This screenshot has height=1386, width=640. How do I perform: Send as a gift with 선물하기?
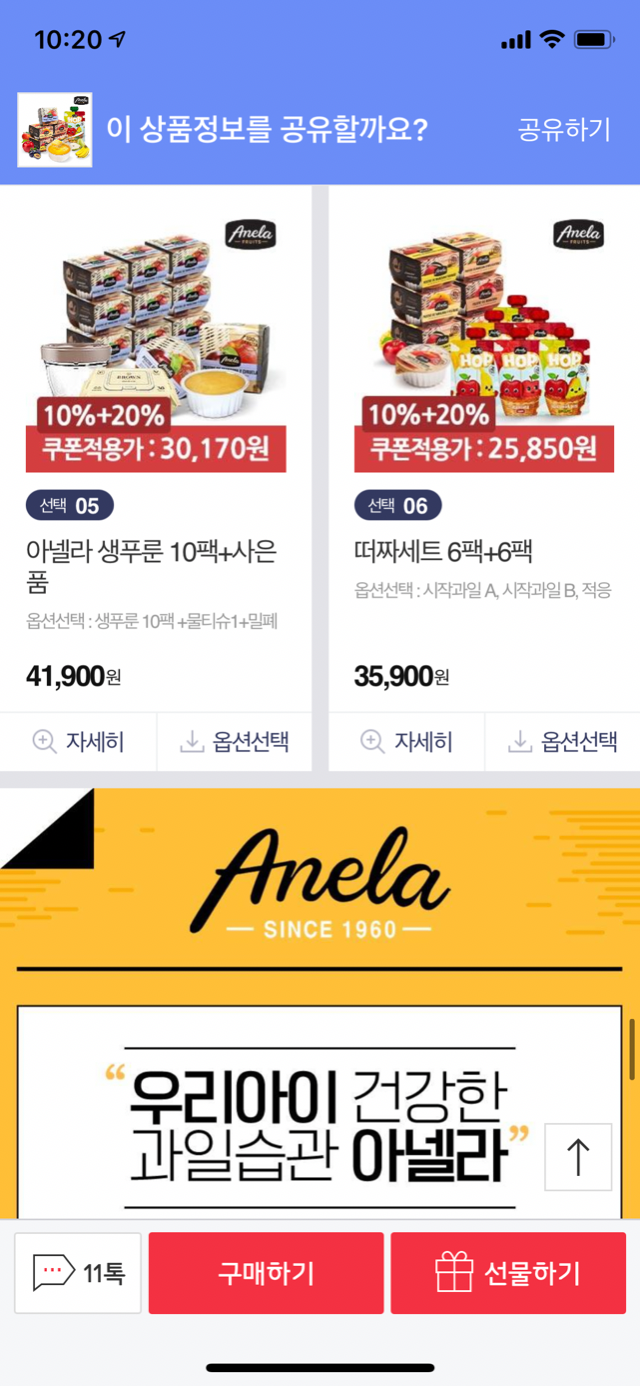coord(508,1273)
